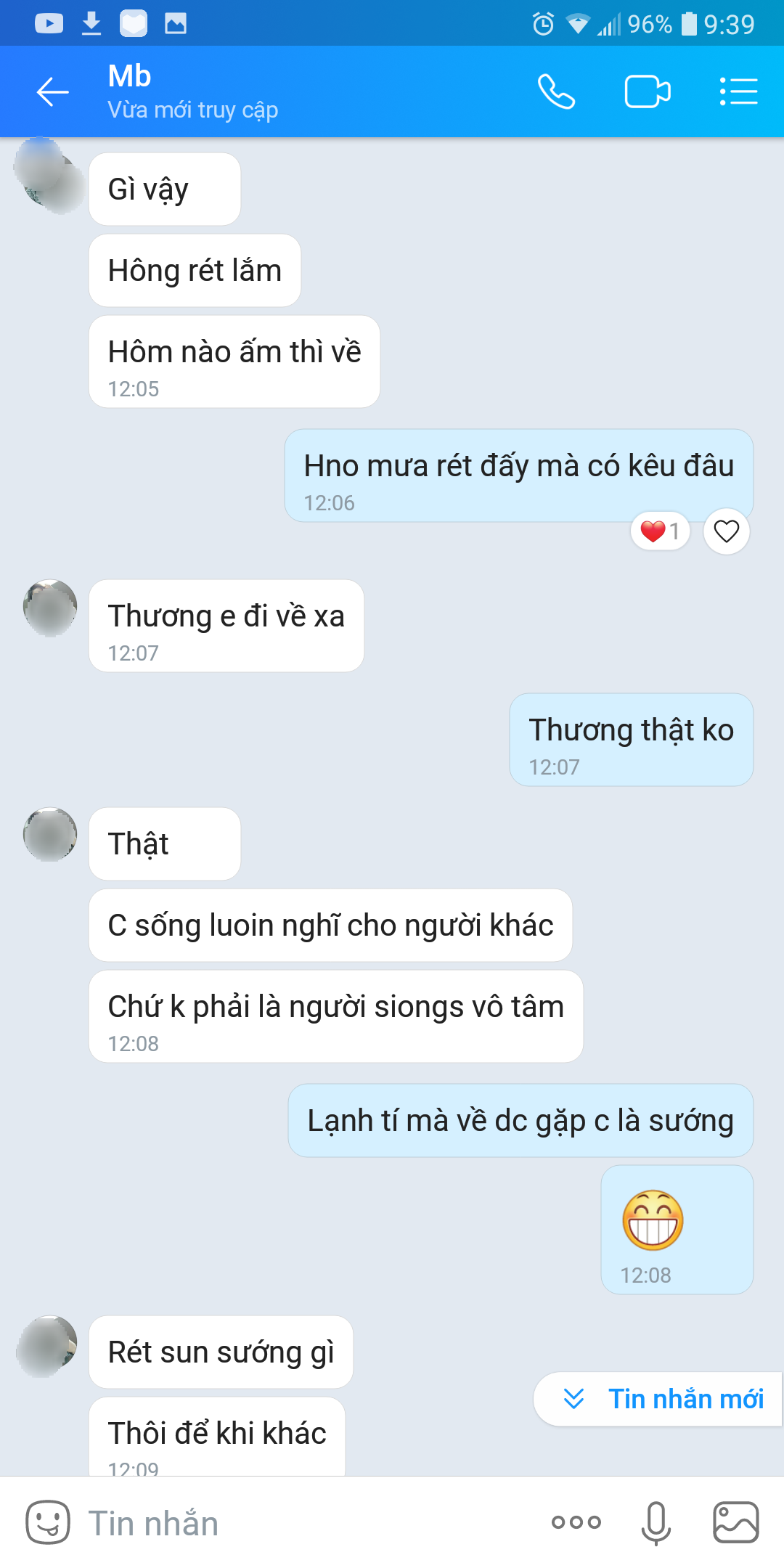Attach a photo from the gallery
Image resolution: width=784 pixels, height=1568 pixels.
(735, 1522)
